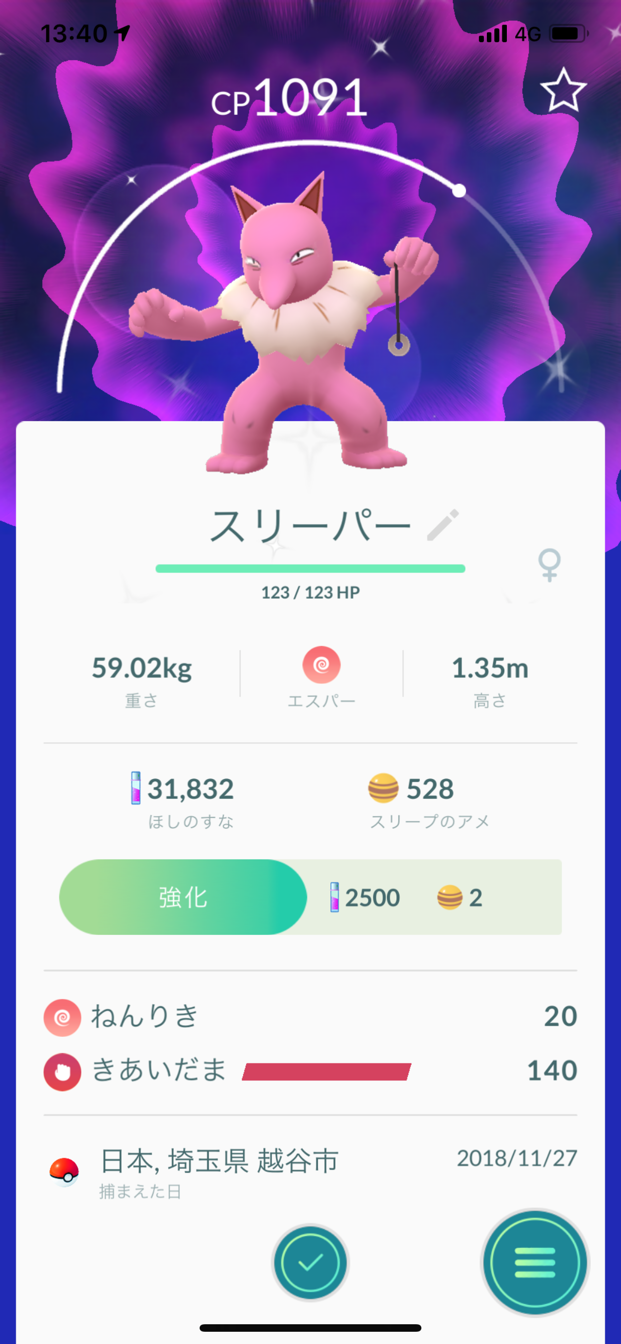Screen dimensions: 621x1344
Task: Tap the 強化 power up button
Action: pyautogui.click(x=183, y=897)
